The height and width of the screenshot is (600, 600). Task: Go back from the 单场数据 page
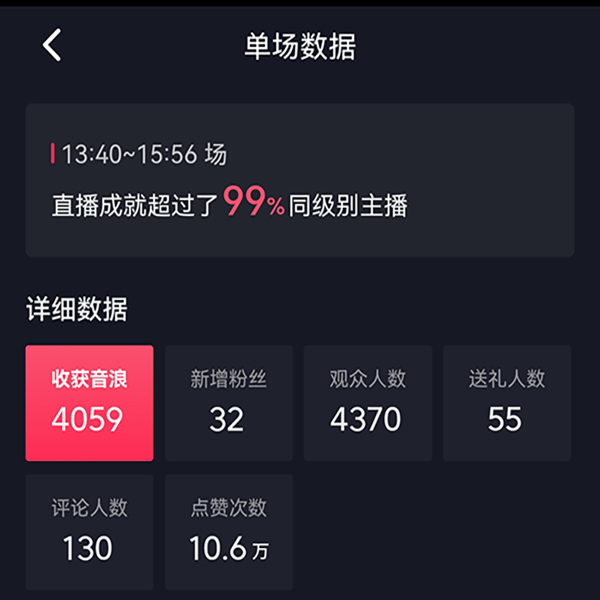click(52, 45)
